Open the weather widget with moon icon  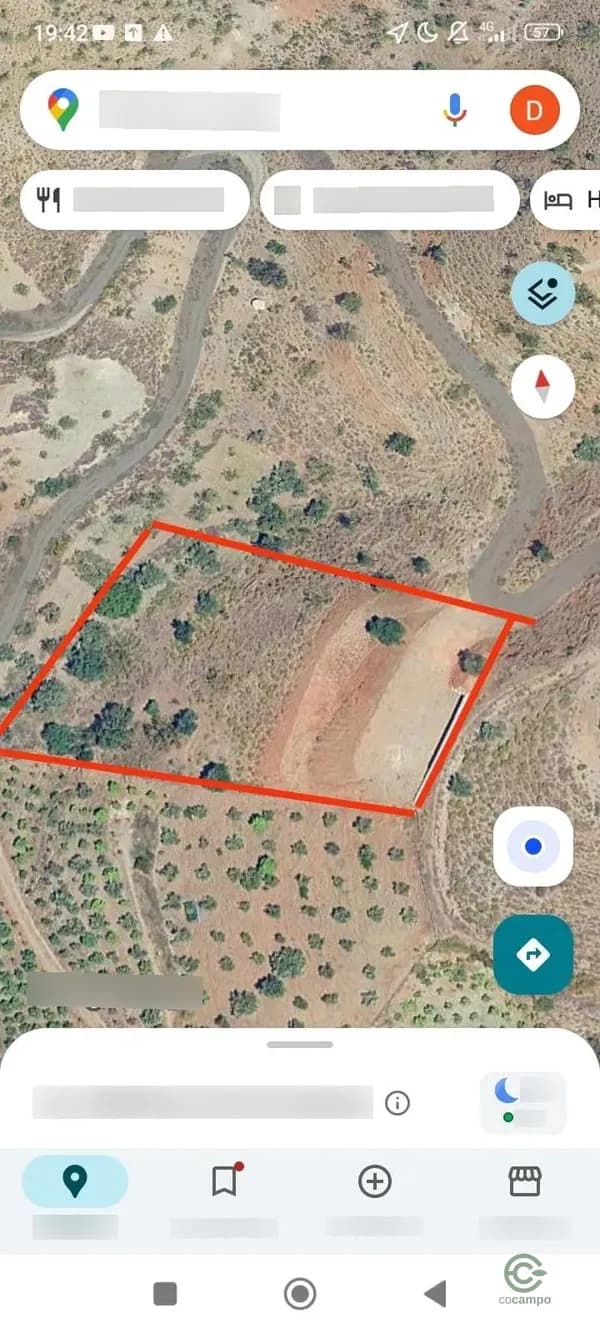click(x=523, y=1102)
